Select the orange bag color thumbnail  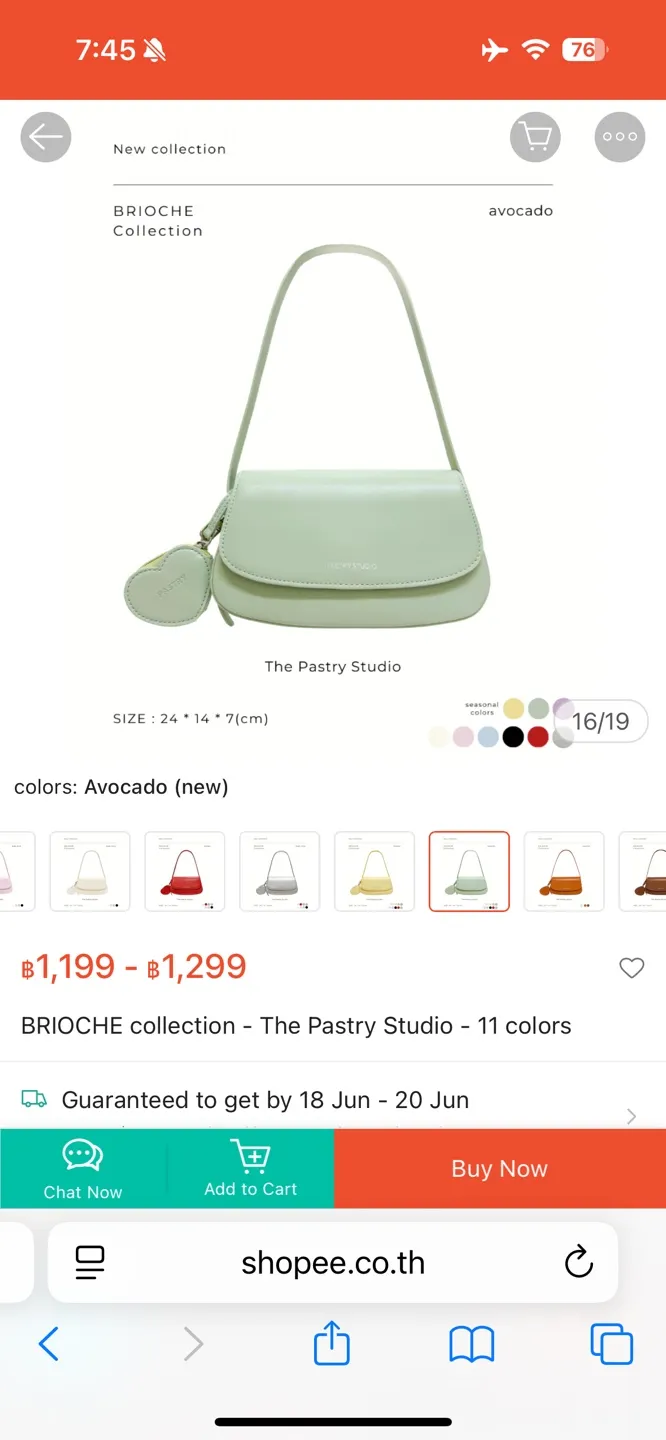coord(564,871)
